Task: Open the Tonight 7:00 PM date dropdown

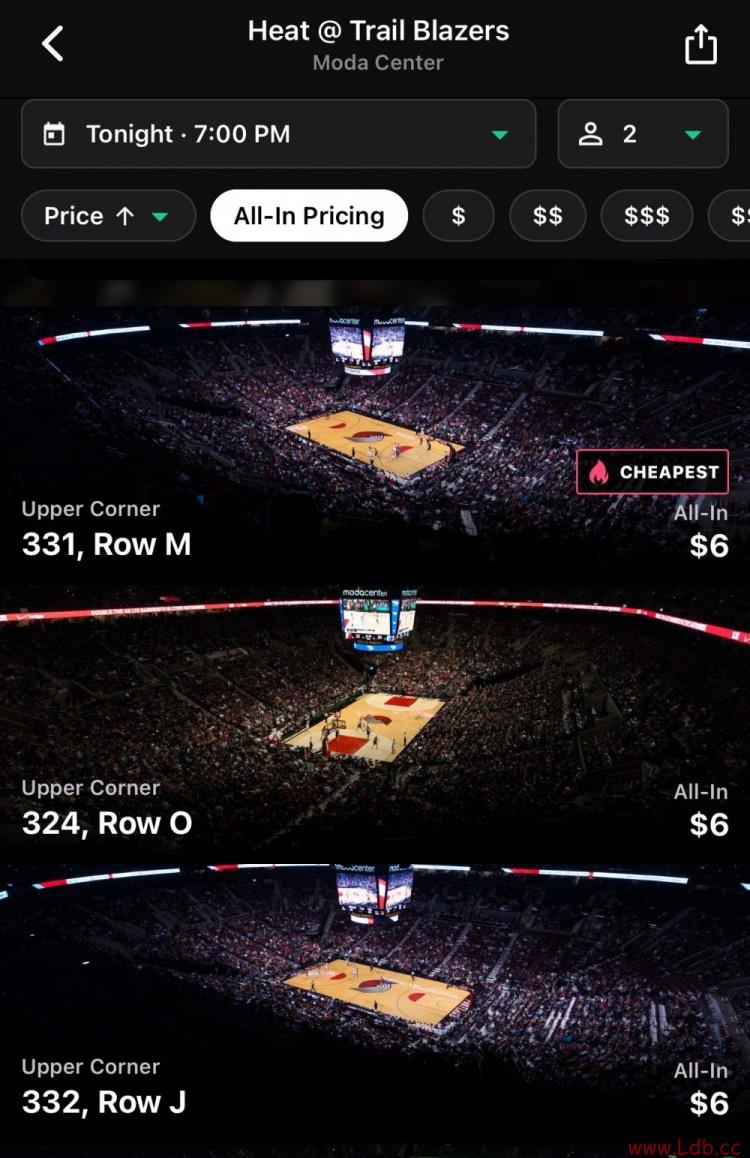Action: click(278, 134)
